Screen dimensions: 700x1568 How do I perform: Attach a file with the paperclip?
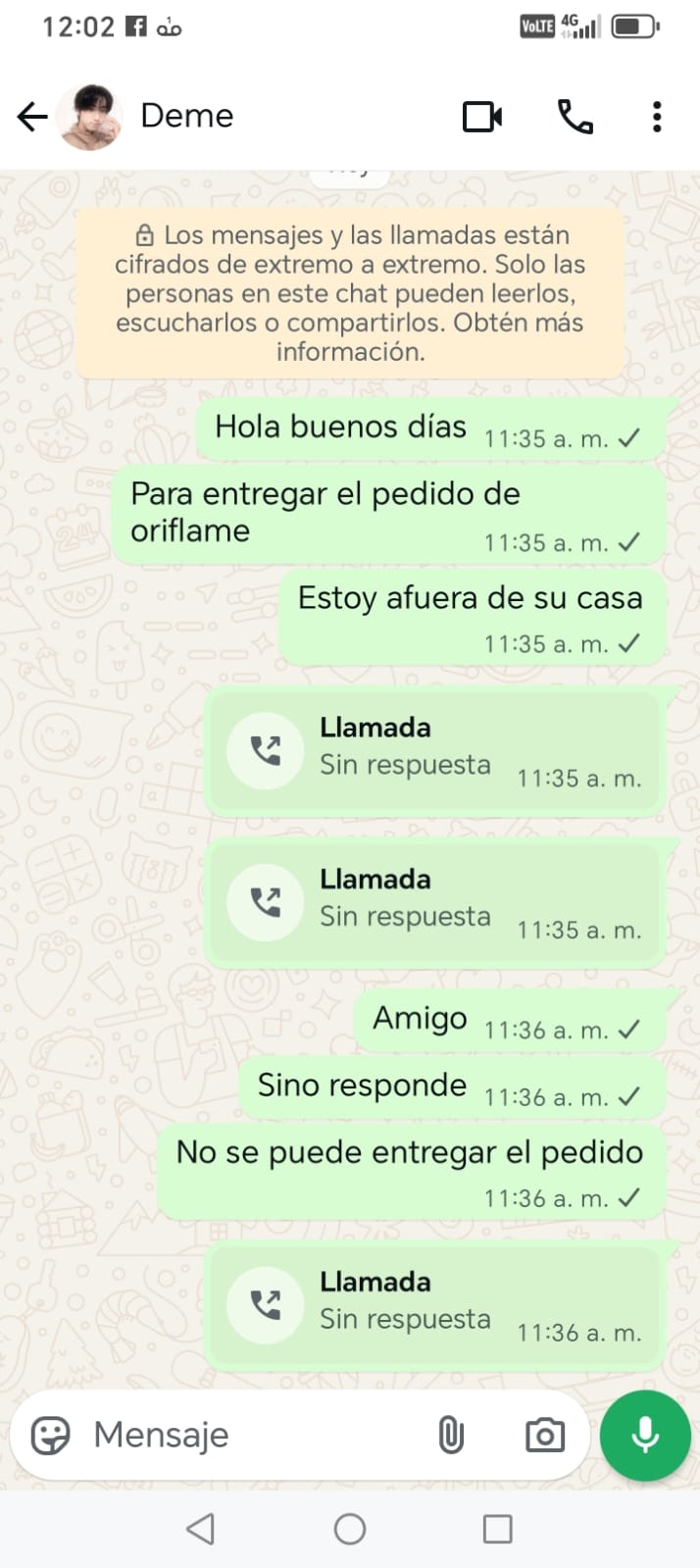click(x=450, y=1436)
